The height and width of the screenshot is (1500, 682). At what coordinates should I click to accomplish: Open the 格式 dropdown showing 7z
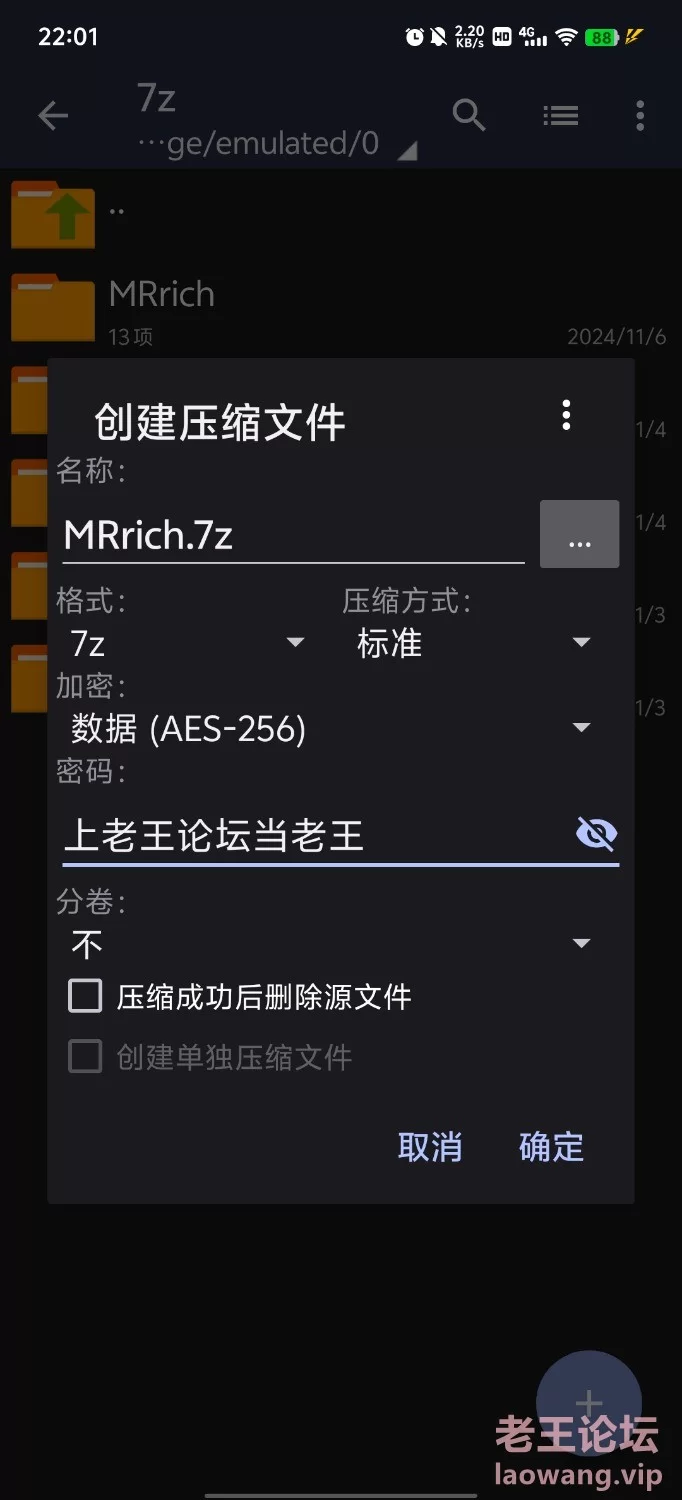click(x=186, y=643)
